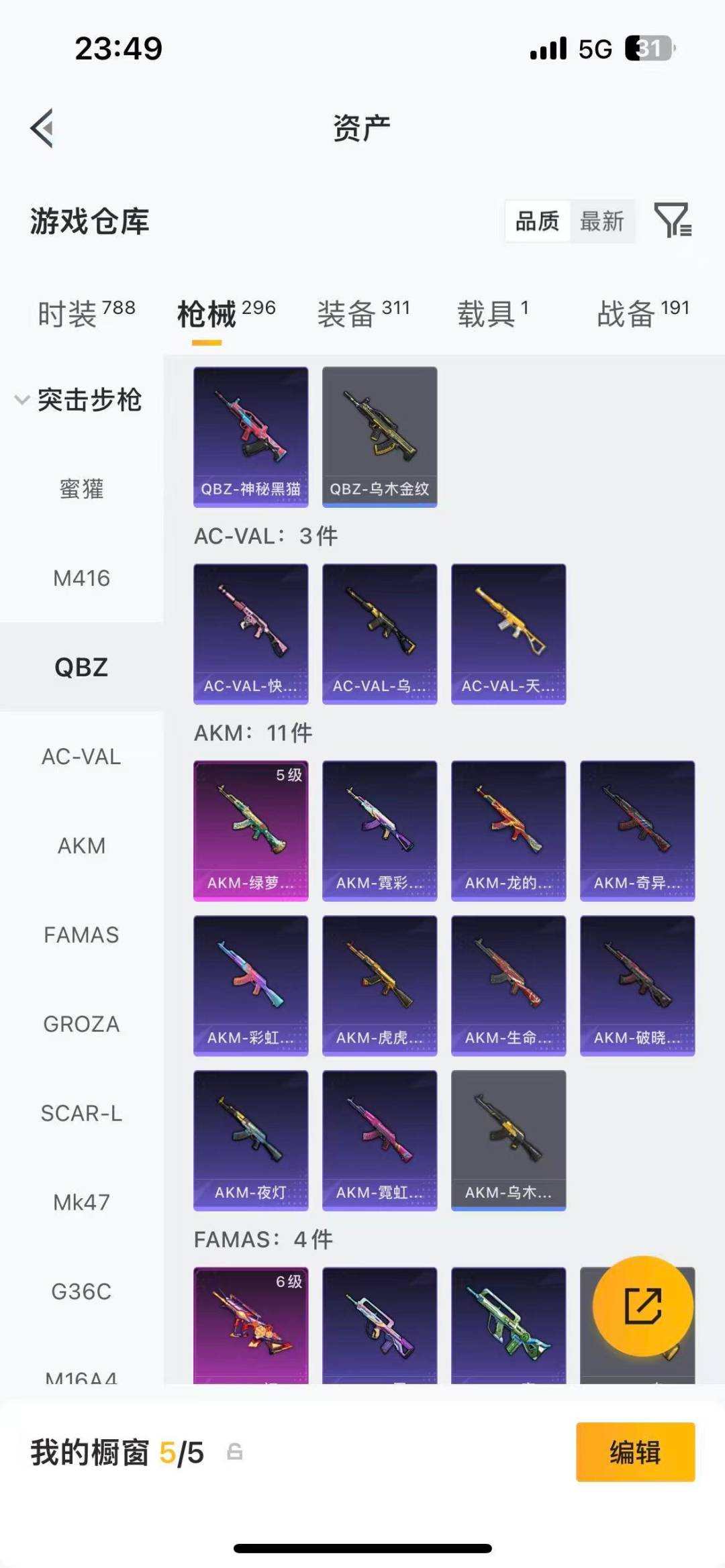Tap the yellow floating share button
The width and height of the screenshot is (725, 1568).
(643, 1306)
